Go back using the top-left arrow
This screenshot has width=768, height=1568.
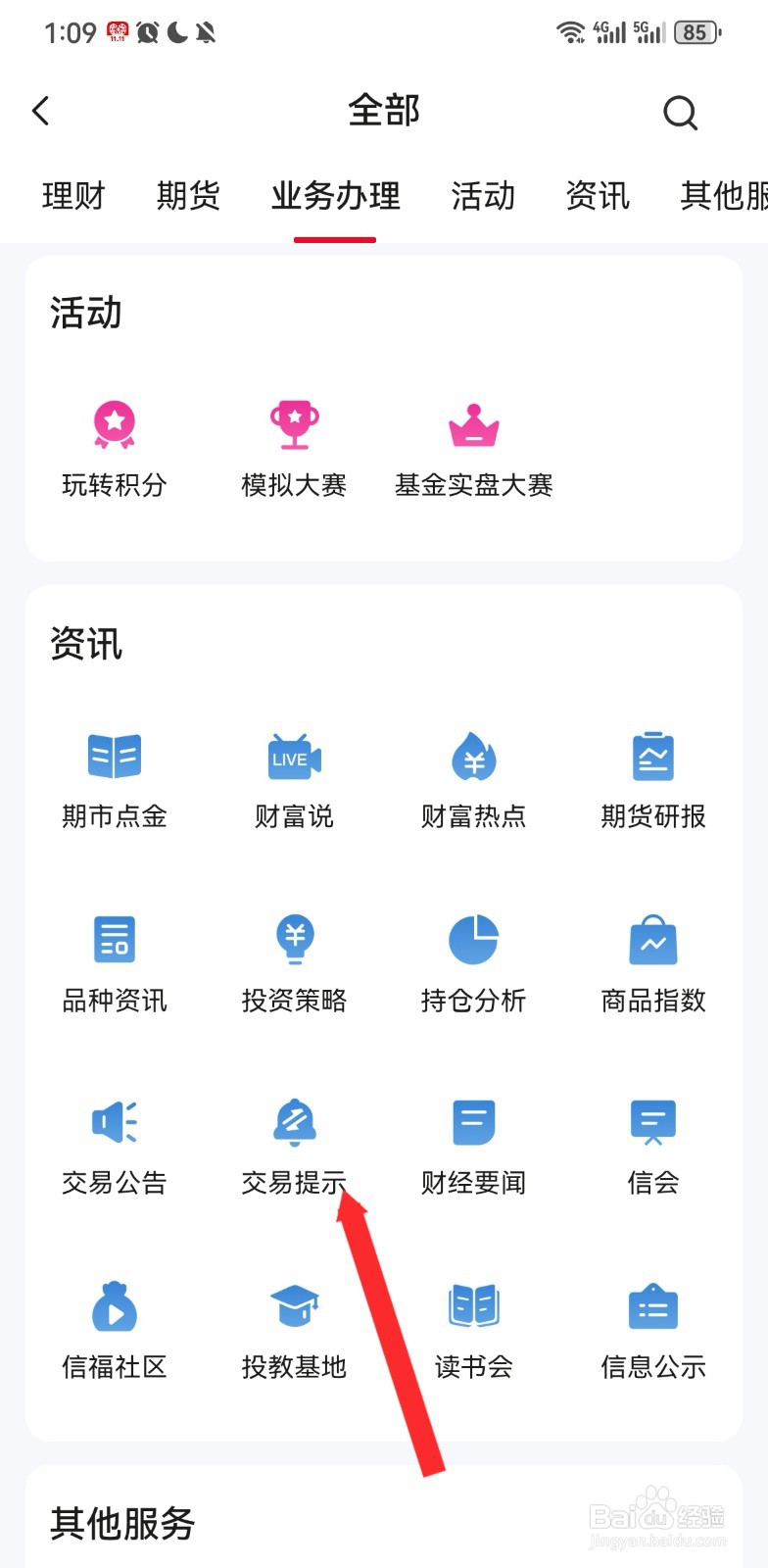pos(40,111)
